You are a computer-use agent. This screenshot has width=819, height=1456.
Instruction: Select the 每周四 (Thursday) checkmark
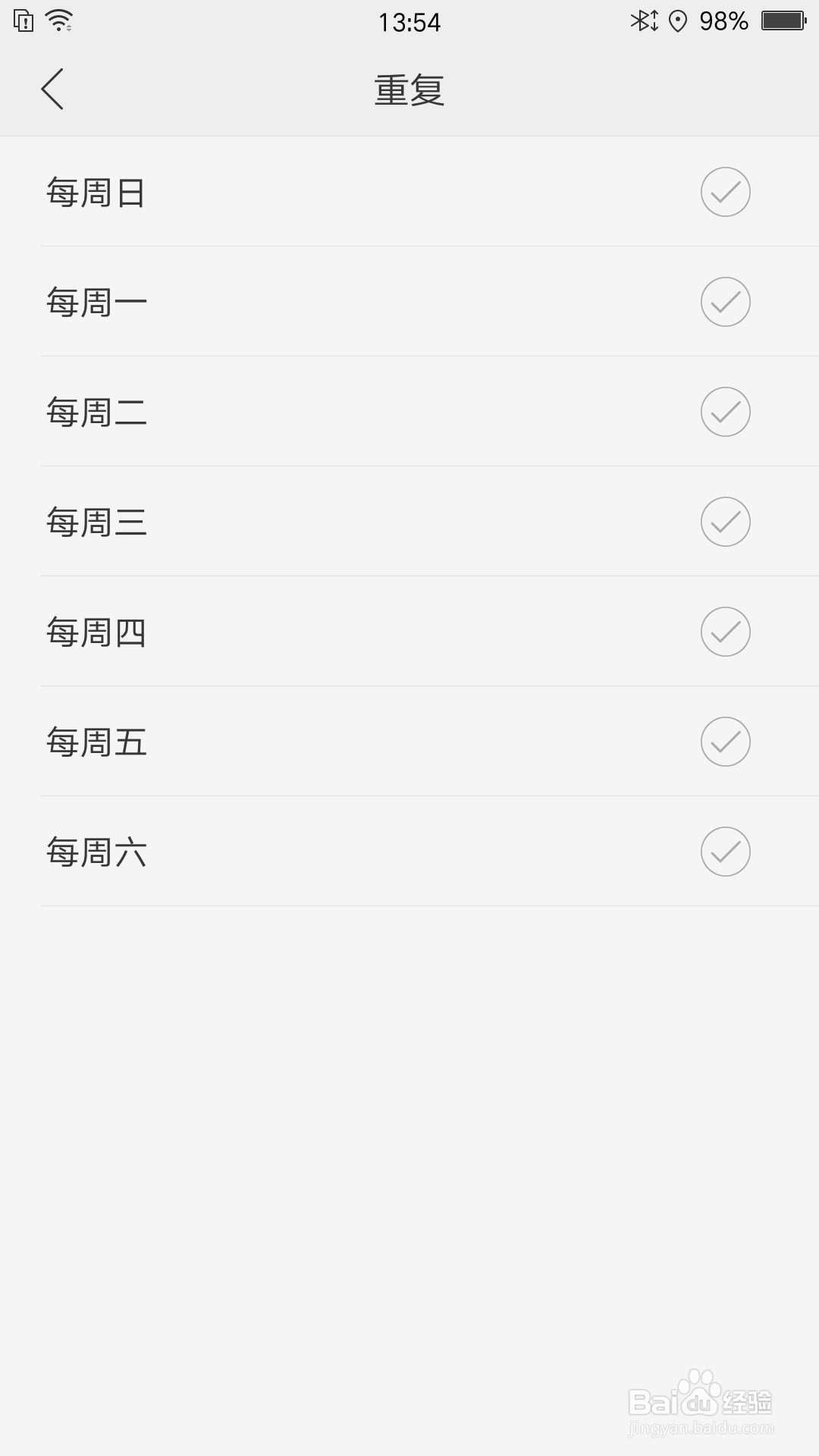tap(726, 631)
